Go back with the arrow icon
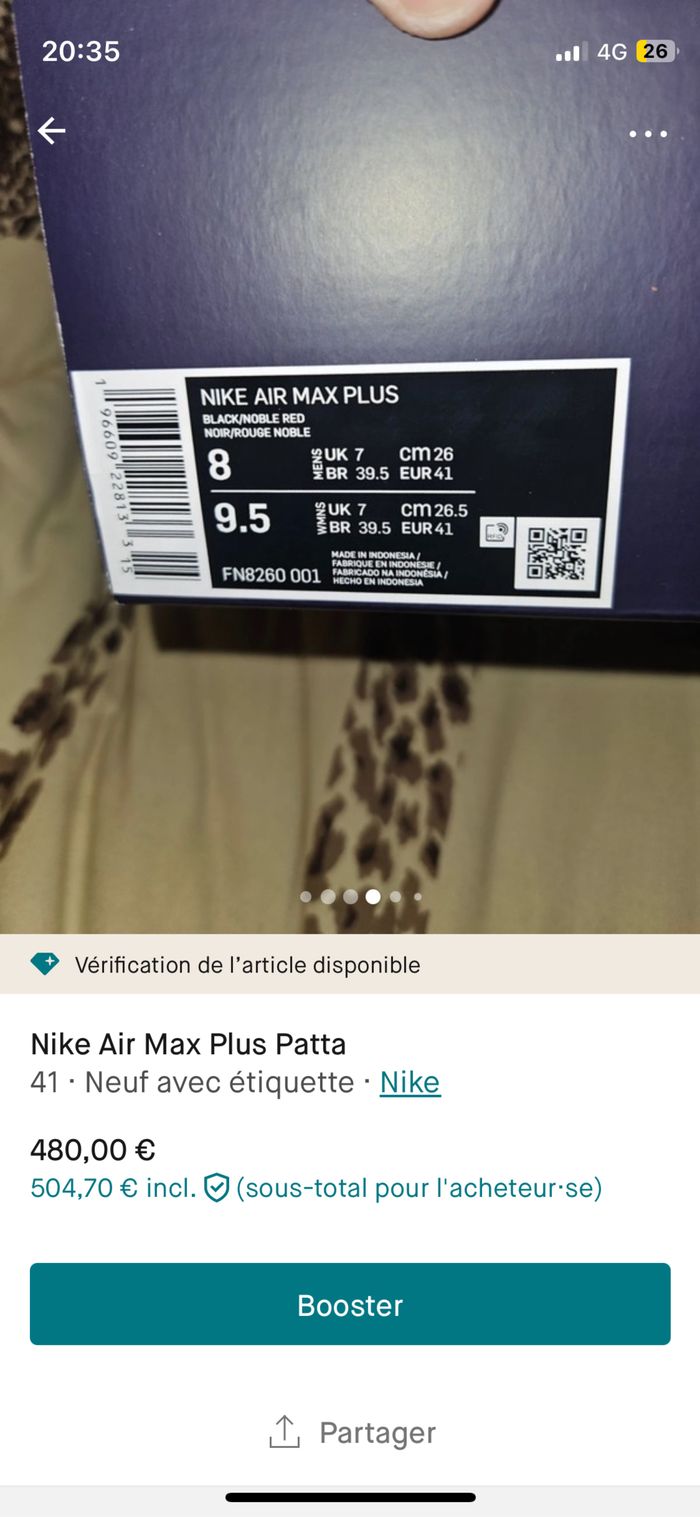Viewport: 700px width, 1517px height. (x=51, y=131)
